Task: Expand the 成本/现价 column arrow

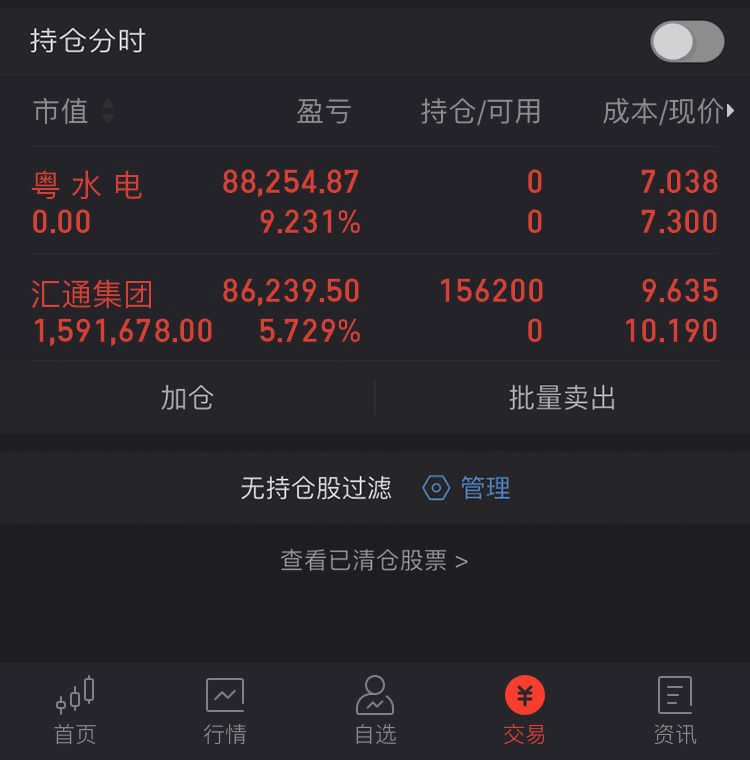Action: pos(730,111)
